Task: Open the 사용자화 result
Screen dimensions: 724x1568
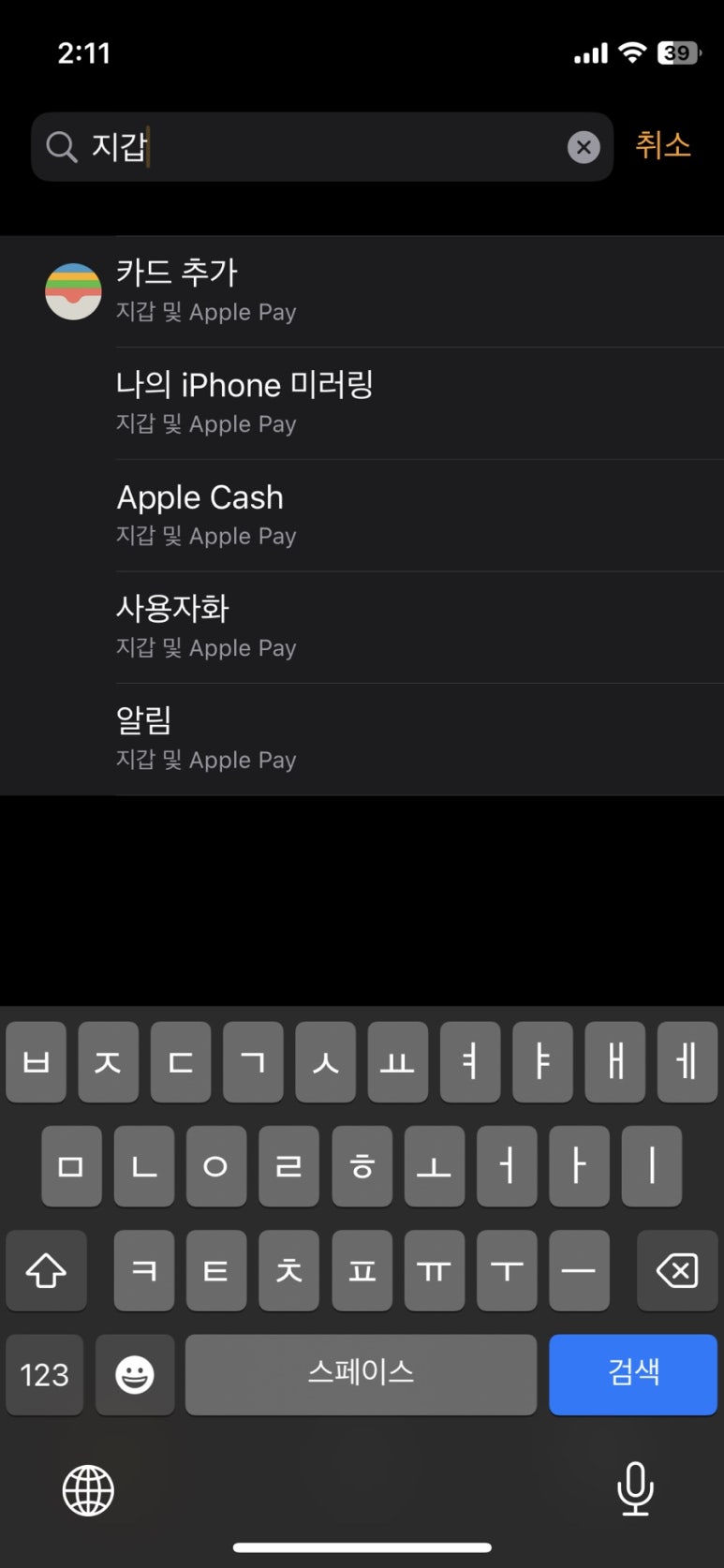Action: tap(375, 627)
